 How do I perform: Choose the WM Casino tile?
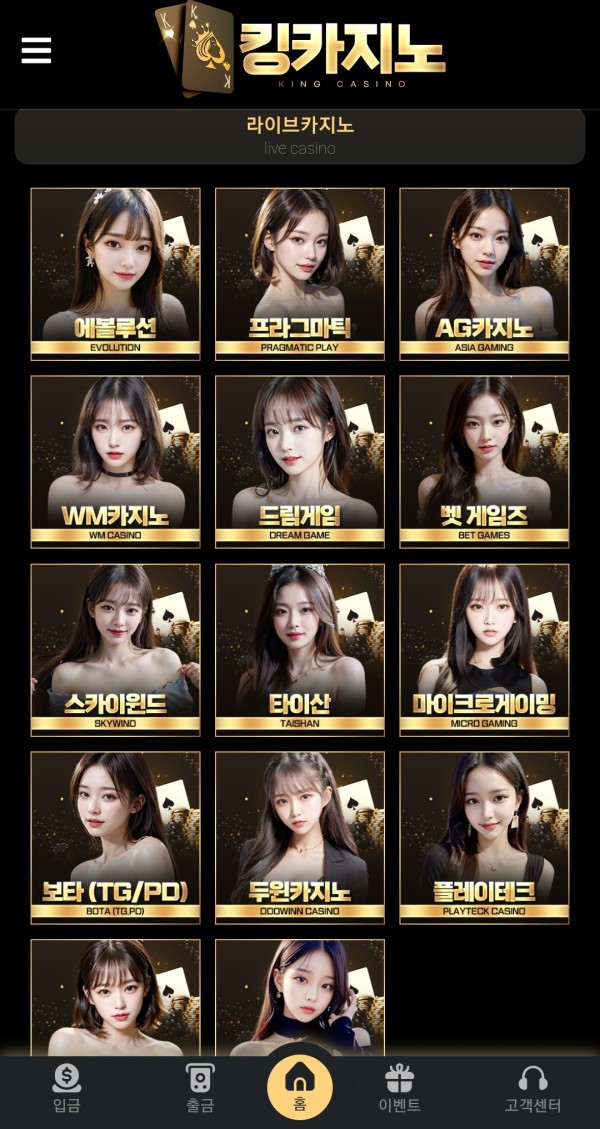pos(115,461)
